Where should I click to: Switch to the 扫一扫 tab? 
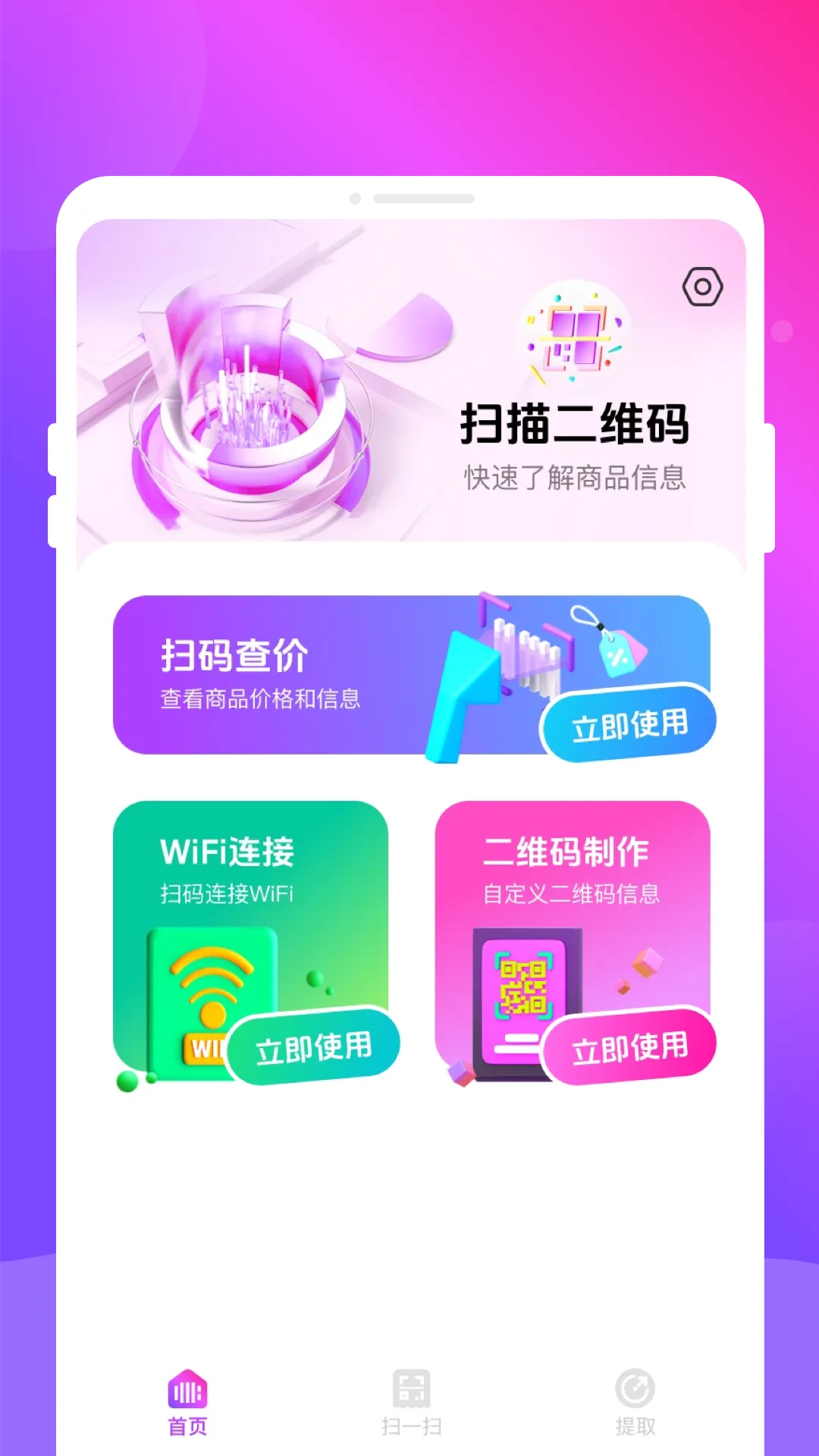tap(411, 1403)
